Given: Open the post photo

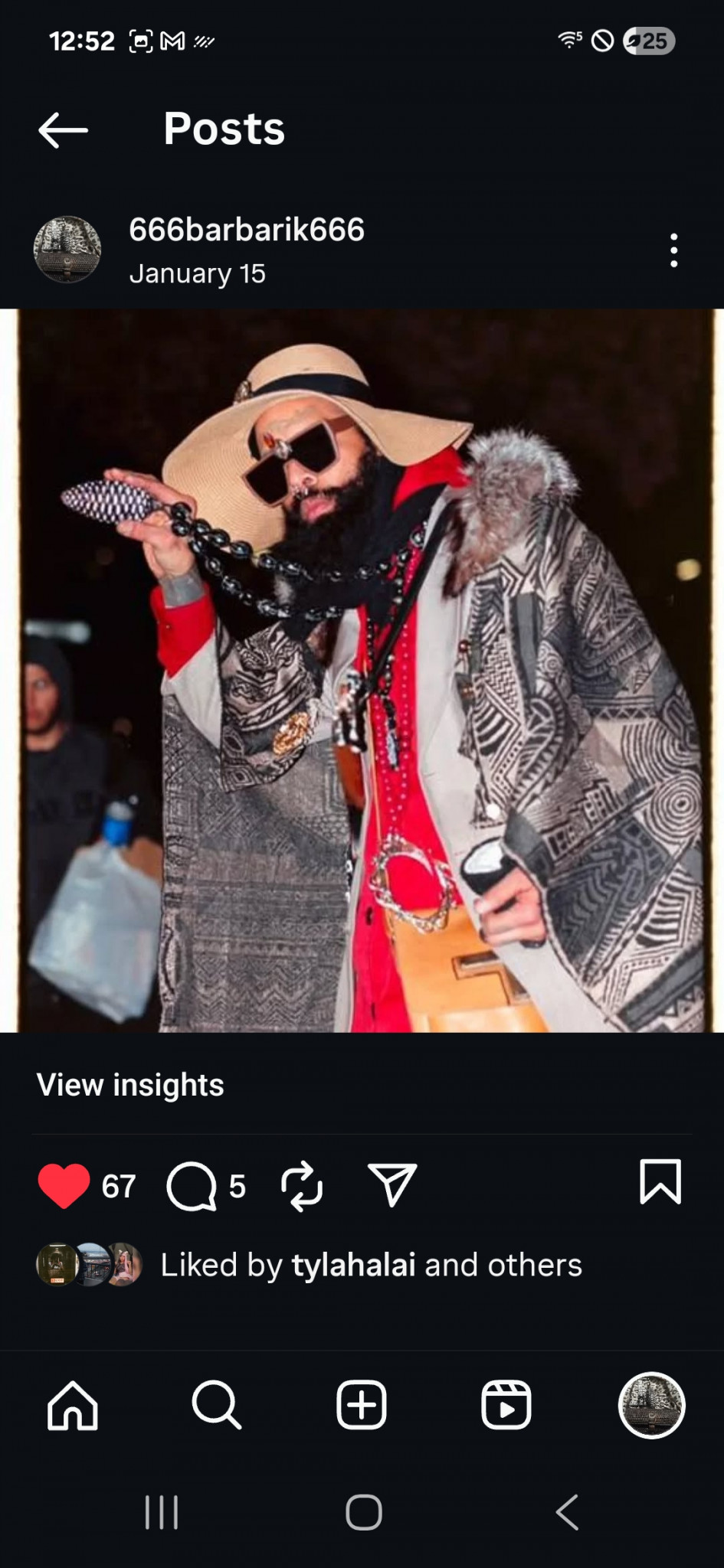Looking at the screenshot, I should point(362,670).
